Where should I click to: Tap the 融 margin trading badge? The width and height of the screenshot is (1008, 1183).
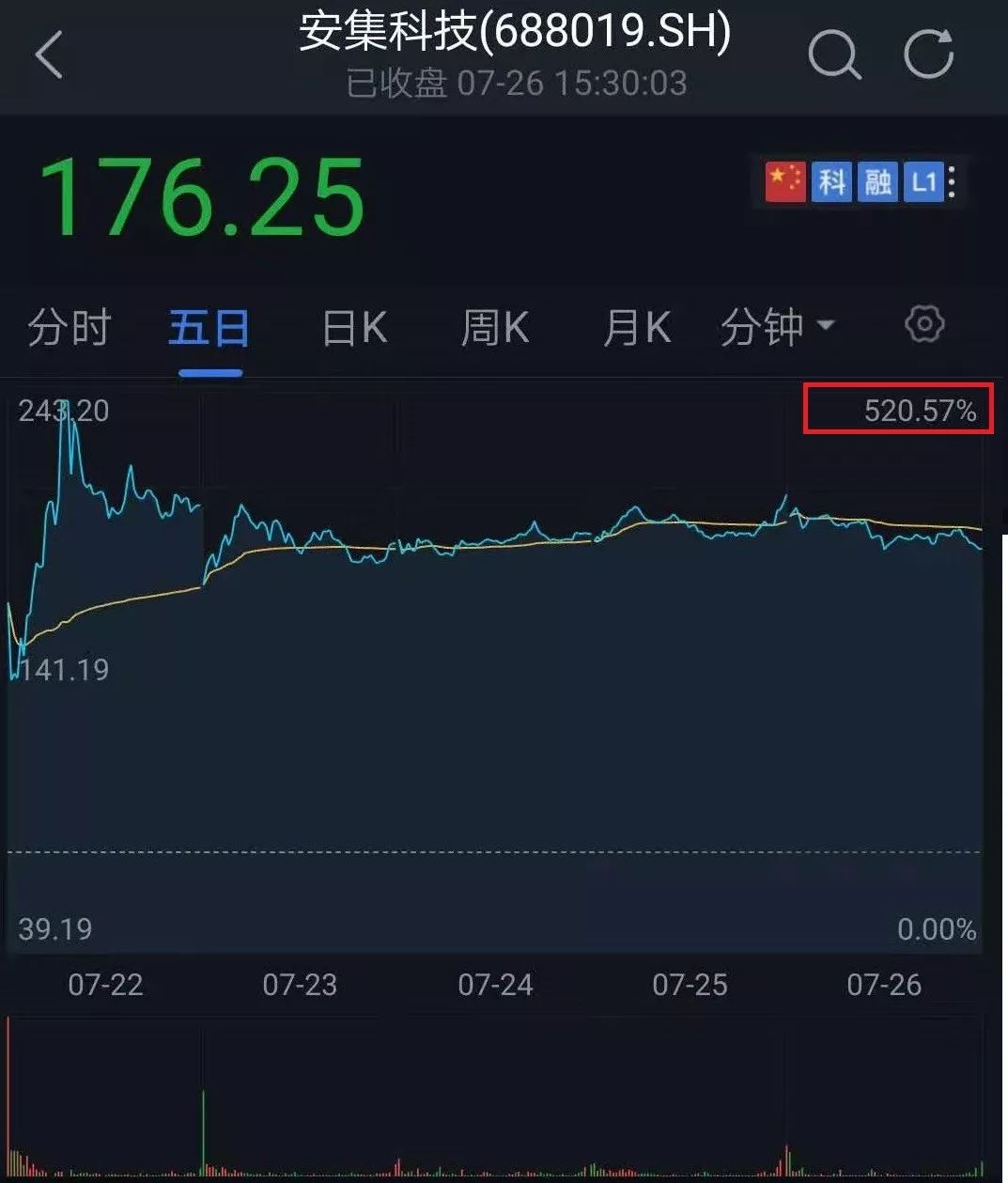pos(876,181)
